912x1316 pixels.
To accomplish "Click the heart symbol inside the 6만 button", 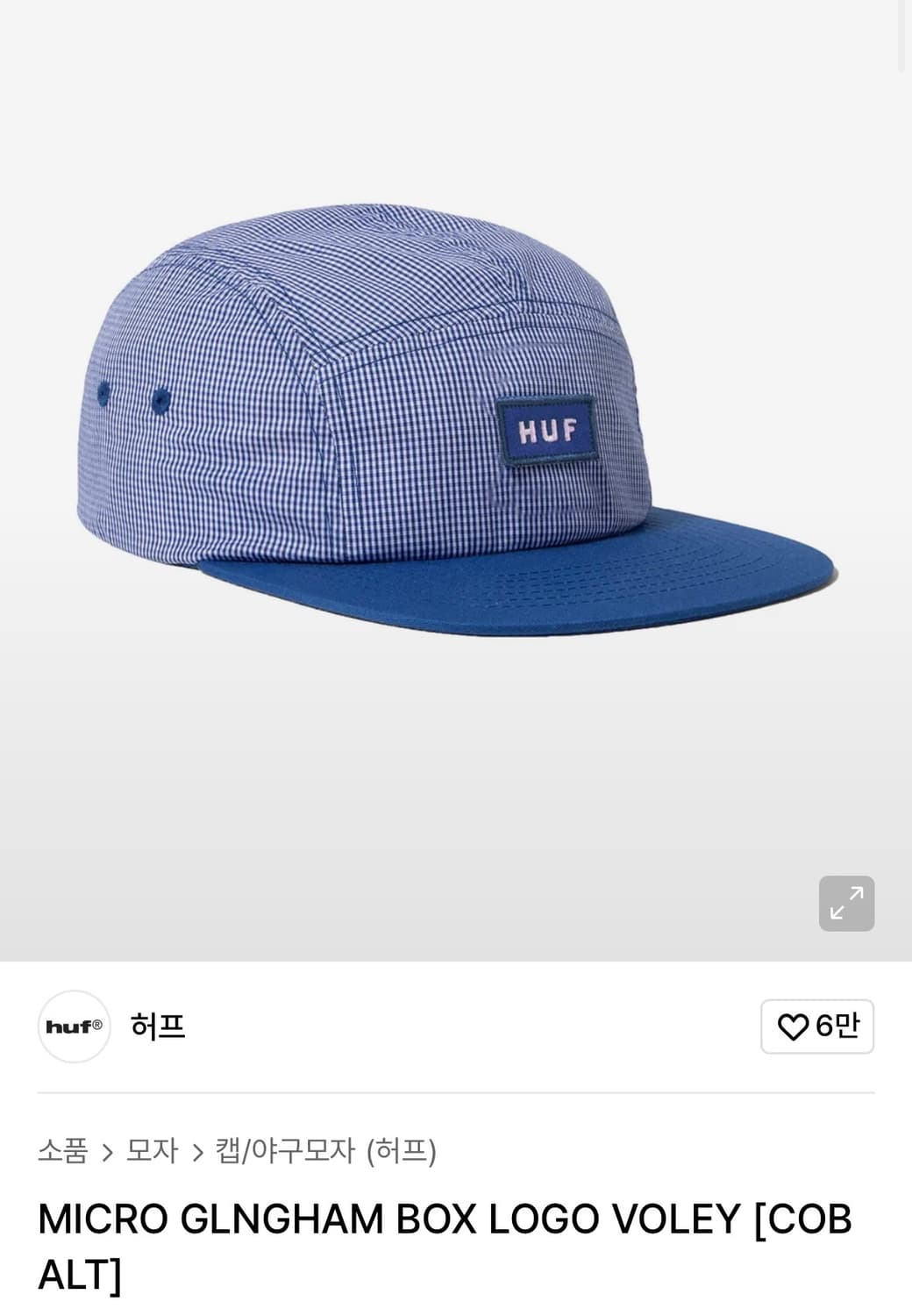I will tap(792, 1026).
